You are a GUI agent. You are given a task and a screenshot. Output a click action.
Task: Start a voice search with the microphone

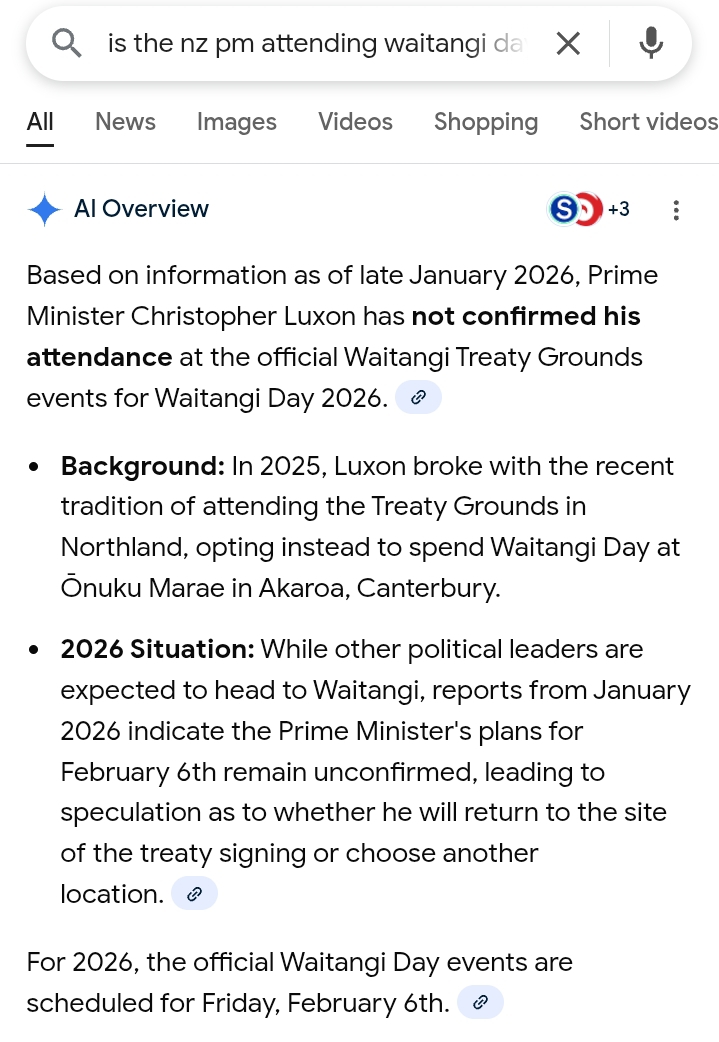click(x=651, y=43)
